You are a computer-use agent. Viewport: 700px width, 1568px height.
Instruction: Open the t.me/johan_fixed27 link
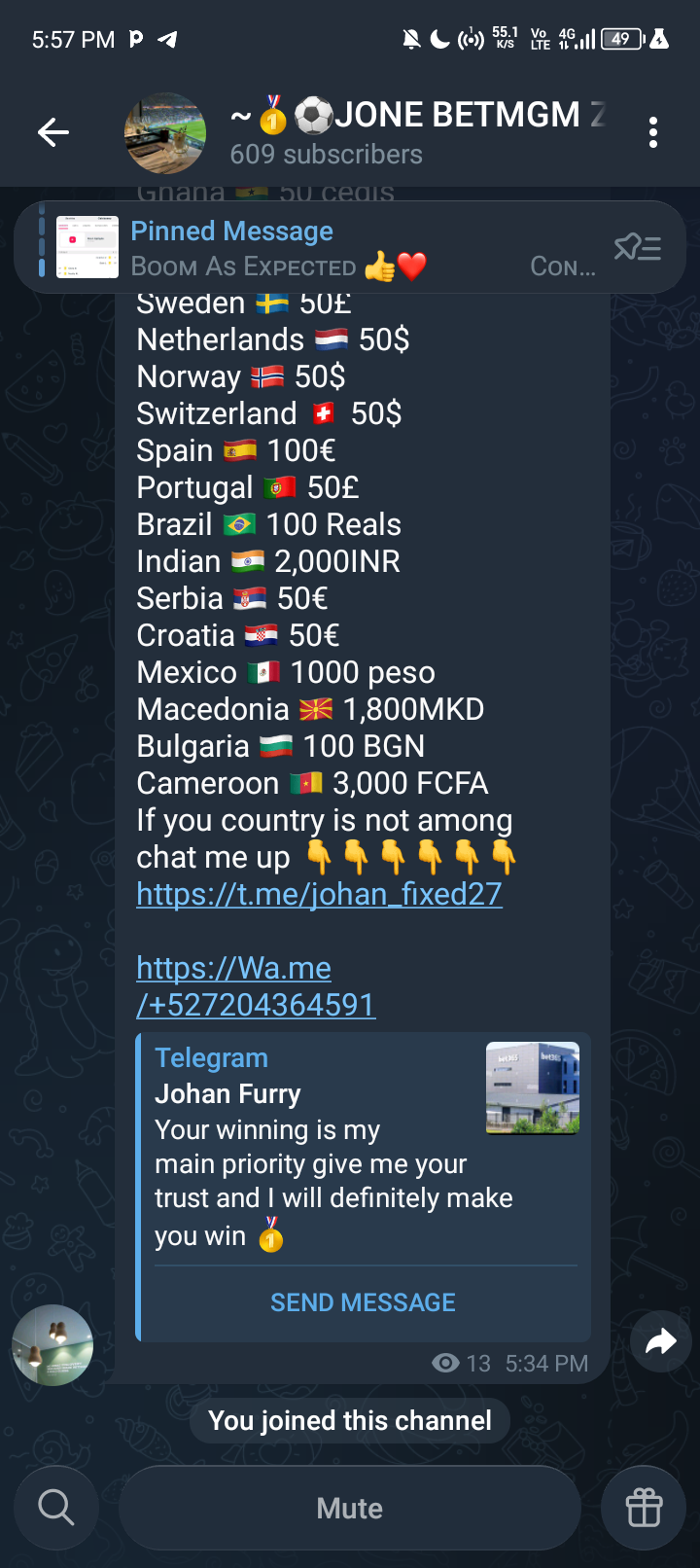pos(319,894)
